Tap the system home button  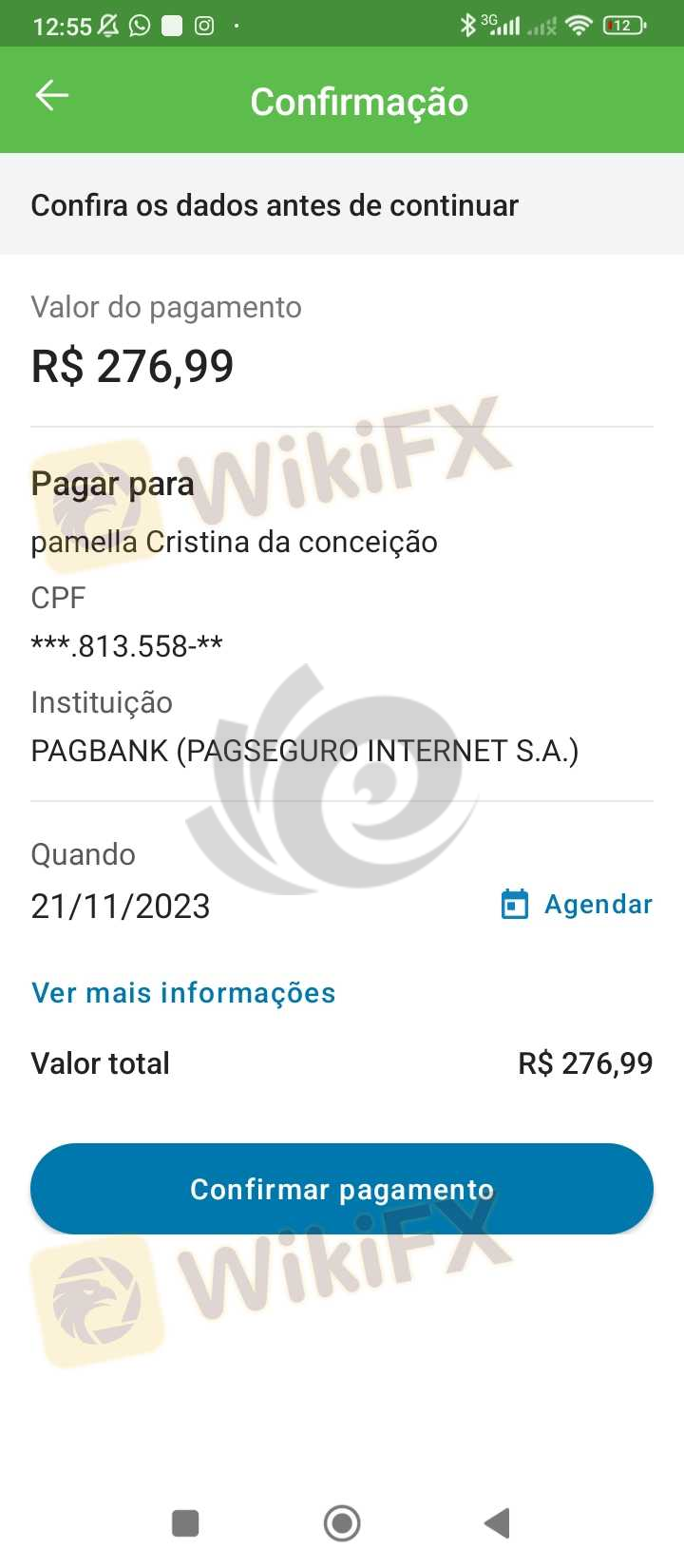click(342, 1523)
